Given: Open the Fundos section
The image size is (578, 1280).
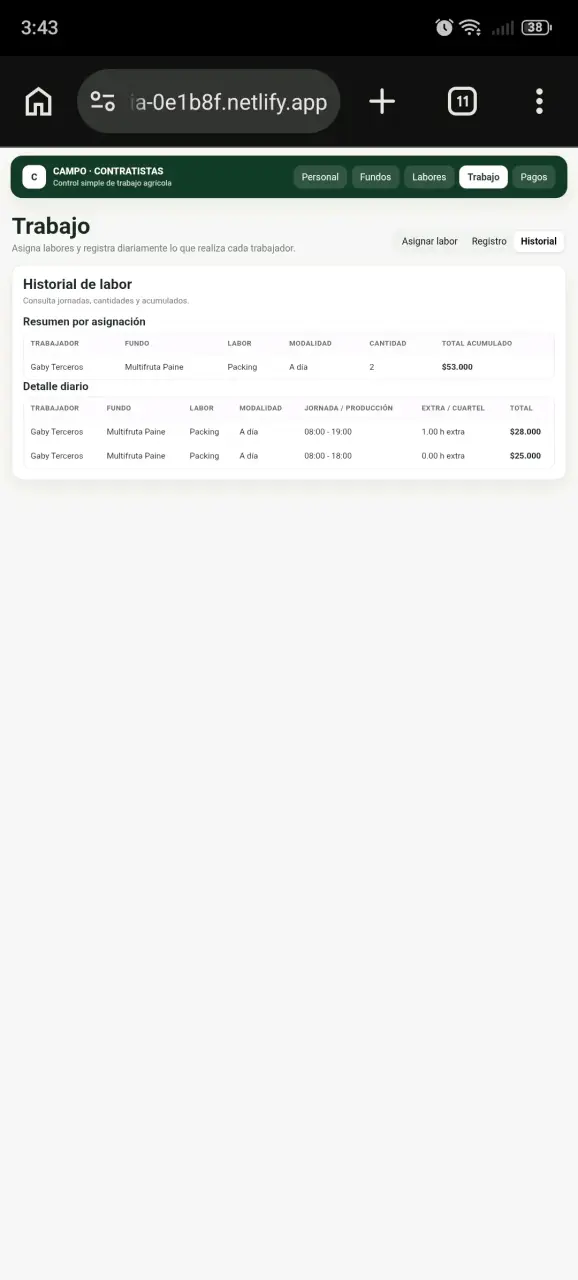Looking at the screenshot, I should 375,177.
